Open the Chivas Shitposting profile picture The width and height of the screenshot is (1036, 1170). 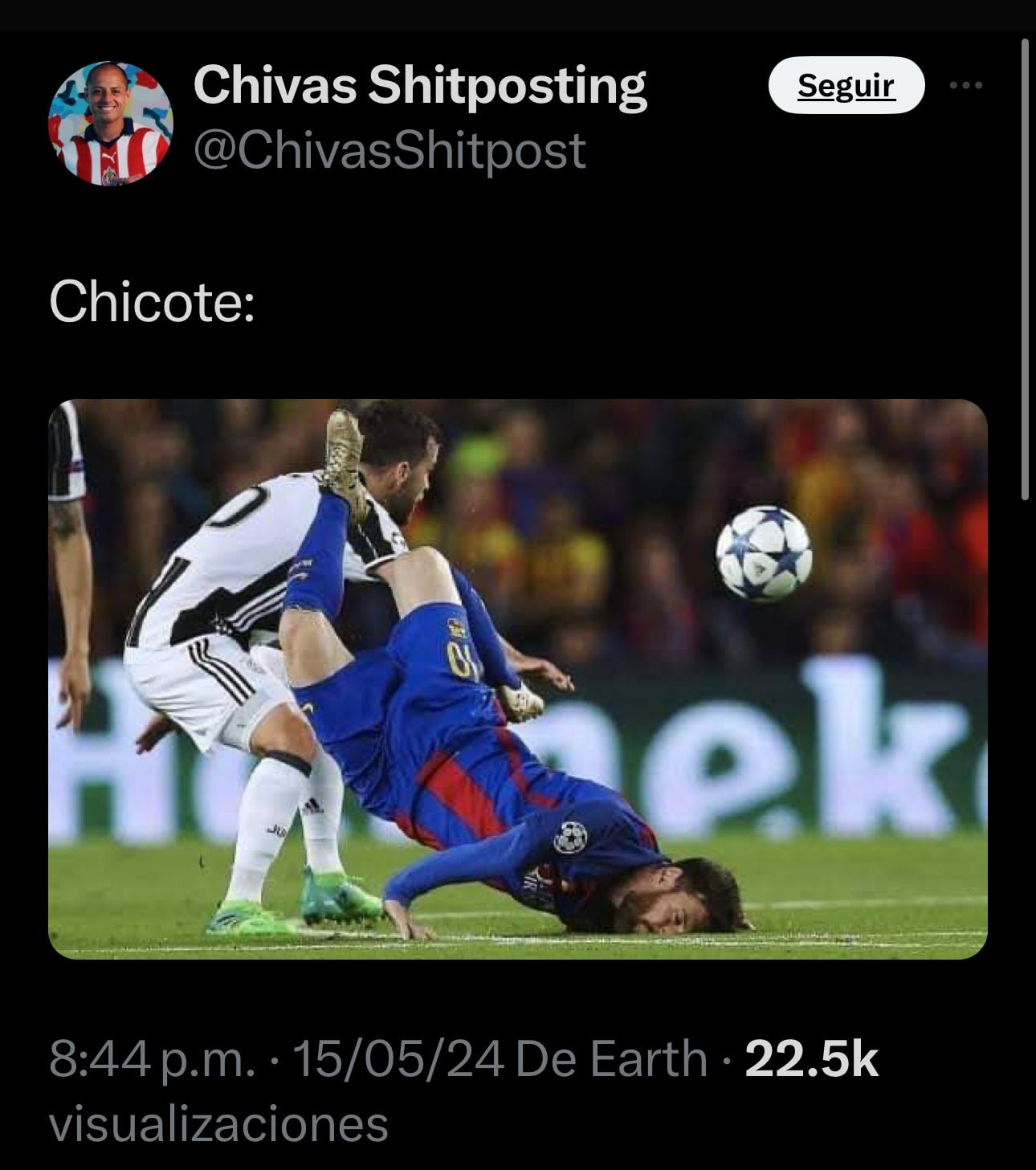tap(111, 123)
